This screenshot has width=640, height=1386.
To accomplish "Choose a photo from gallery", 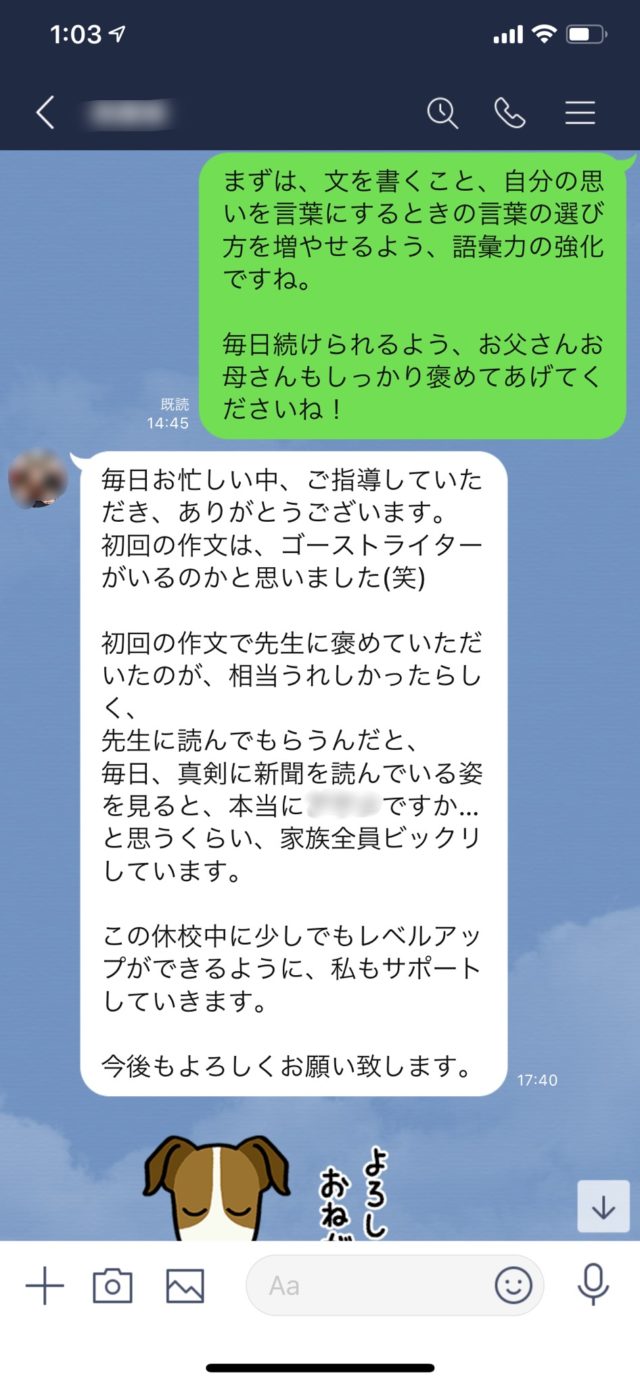I will point(185,1285).
